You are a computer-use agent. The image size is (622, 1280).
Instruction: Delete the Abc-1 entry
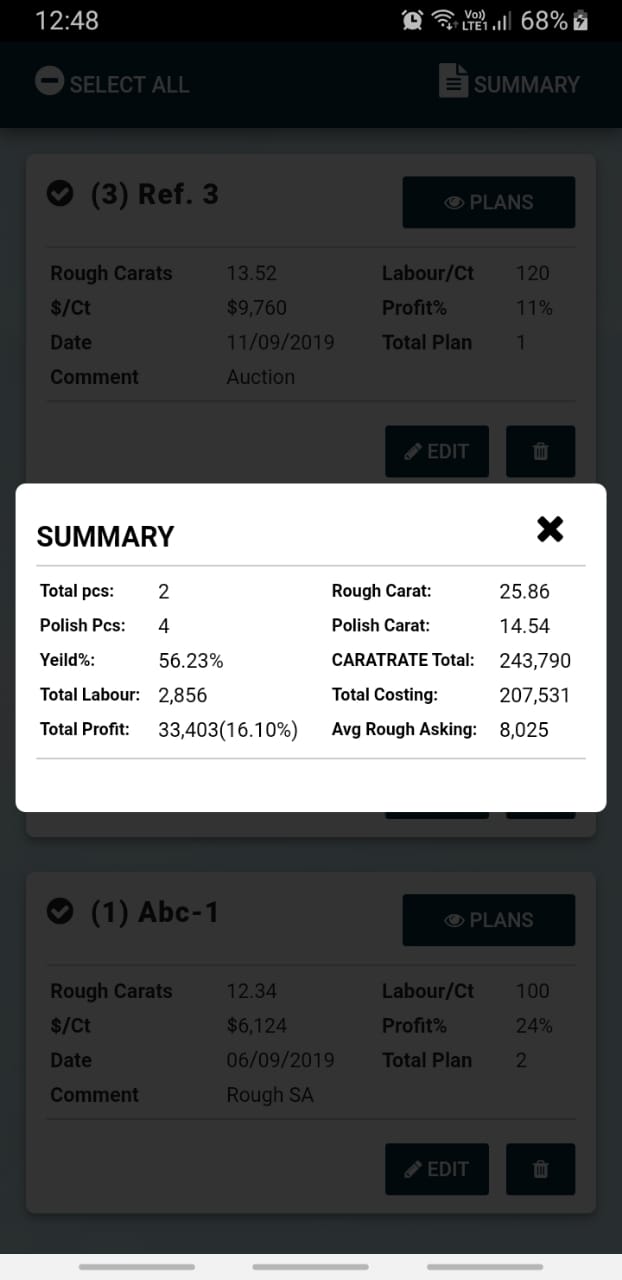(541, 1169)
